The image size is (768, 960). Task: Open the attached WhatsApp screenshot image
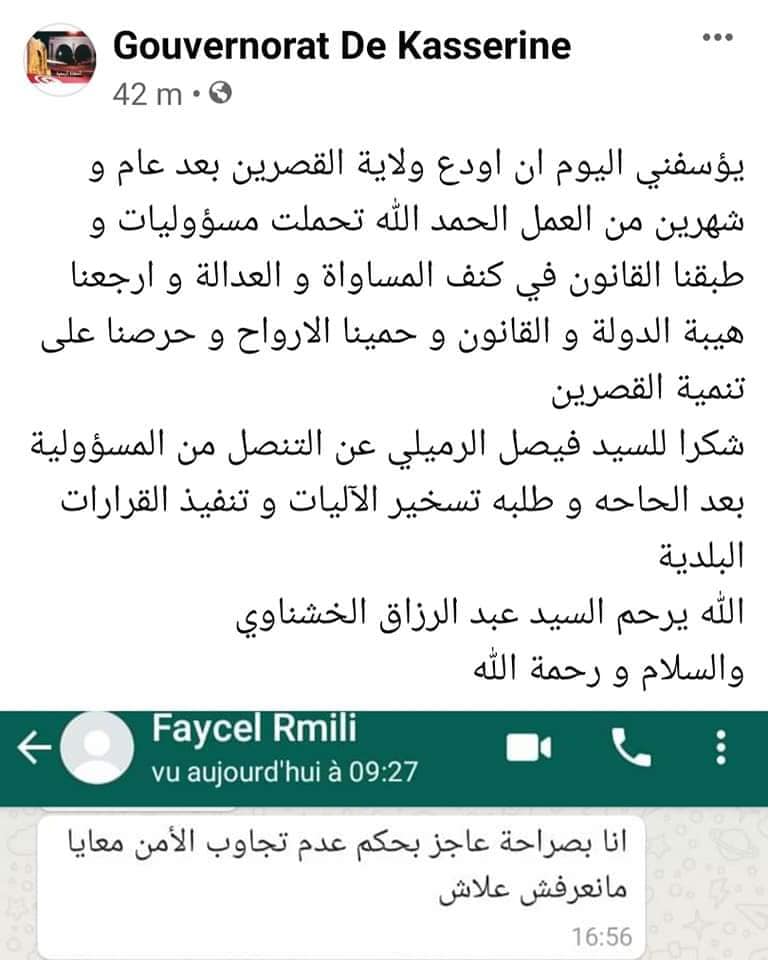click(x=384, y=835)
